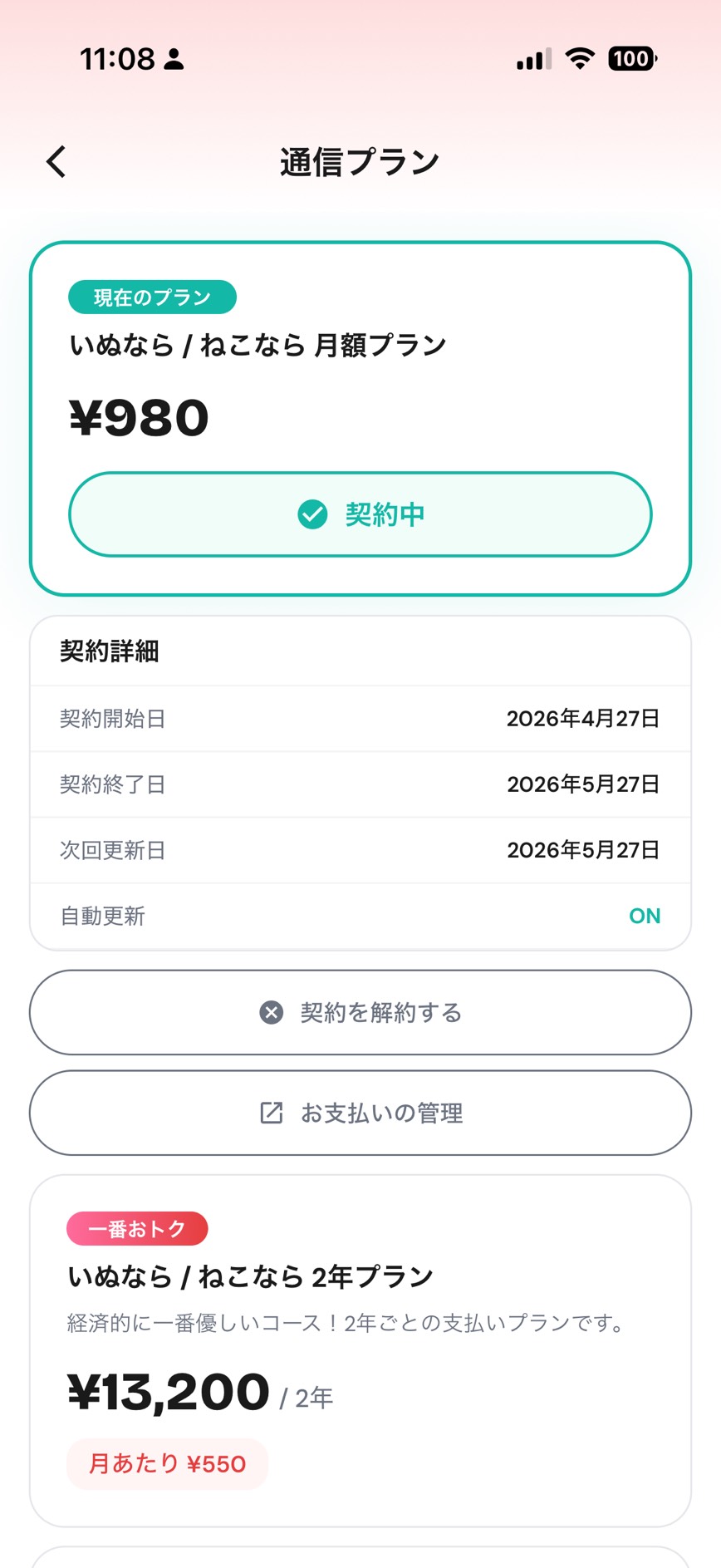Turn off 自動更新 auto-renewal
The height and width of the screenshot is (1568, 721).
[645, 916]
